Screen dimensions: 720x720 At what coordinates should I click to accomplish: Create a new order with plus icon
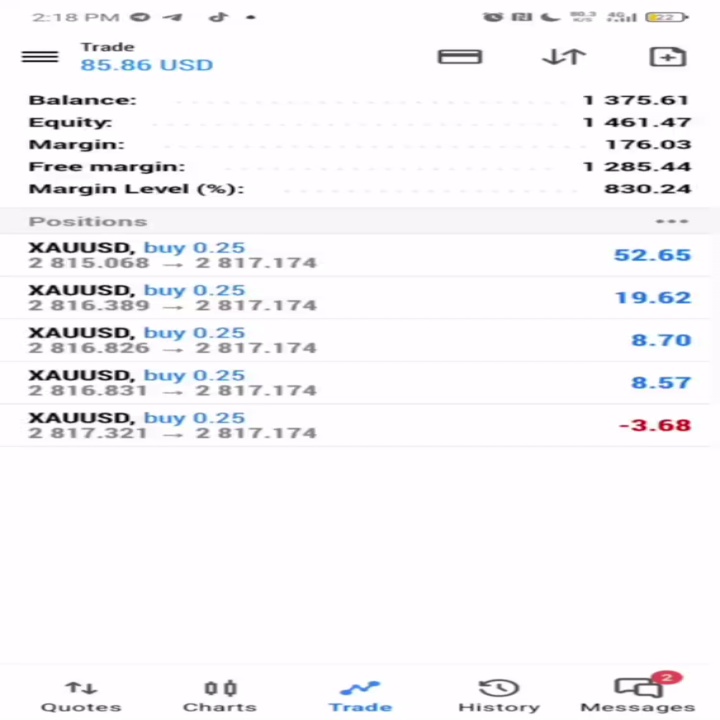[x=668, y=57]
